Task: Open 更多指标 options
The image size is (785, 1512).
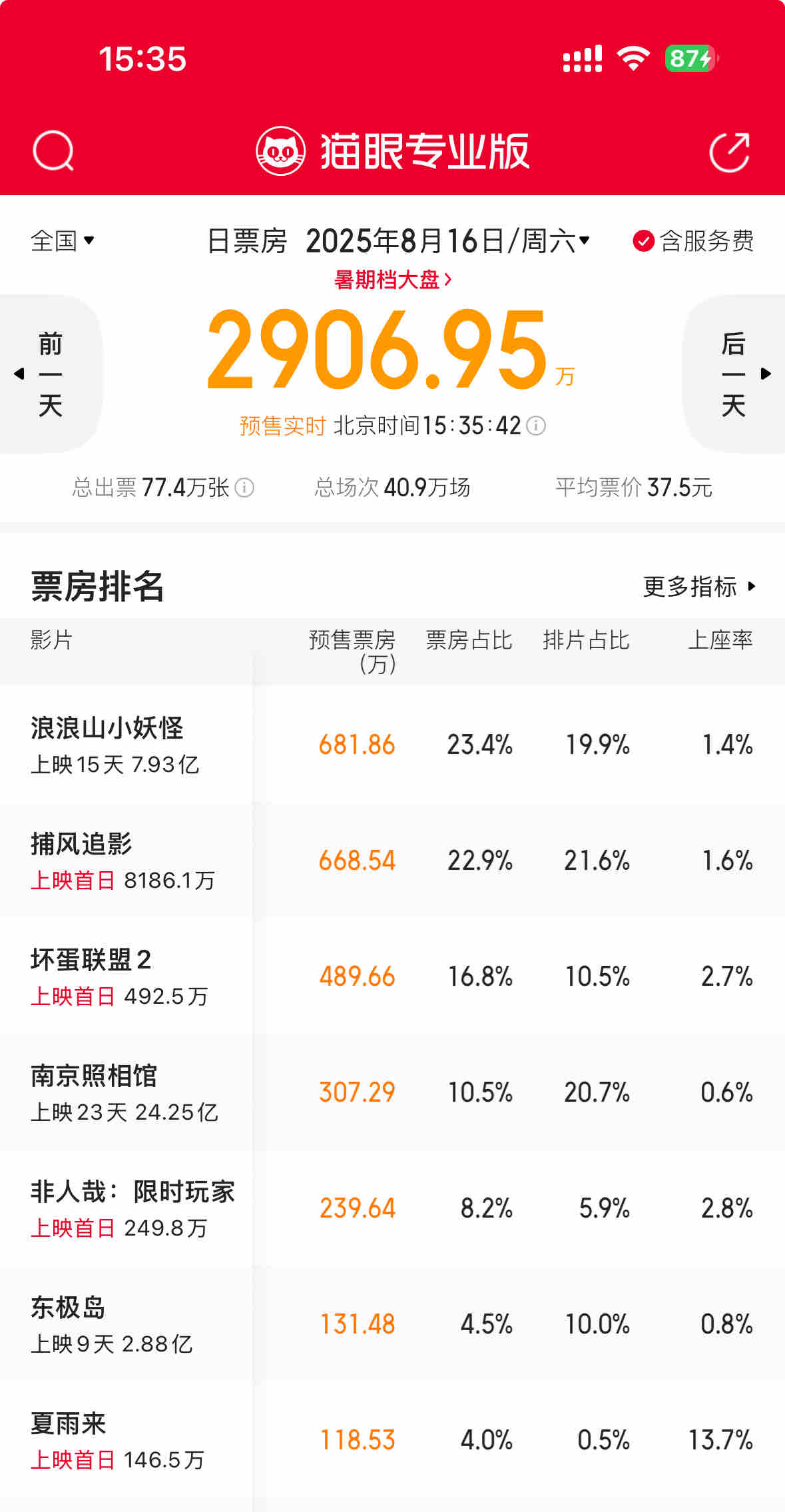Action: (698, 587)
